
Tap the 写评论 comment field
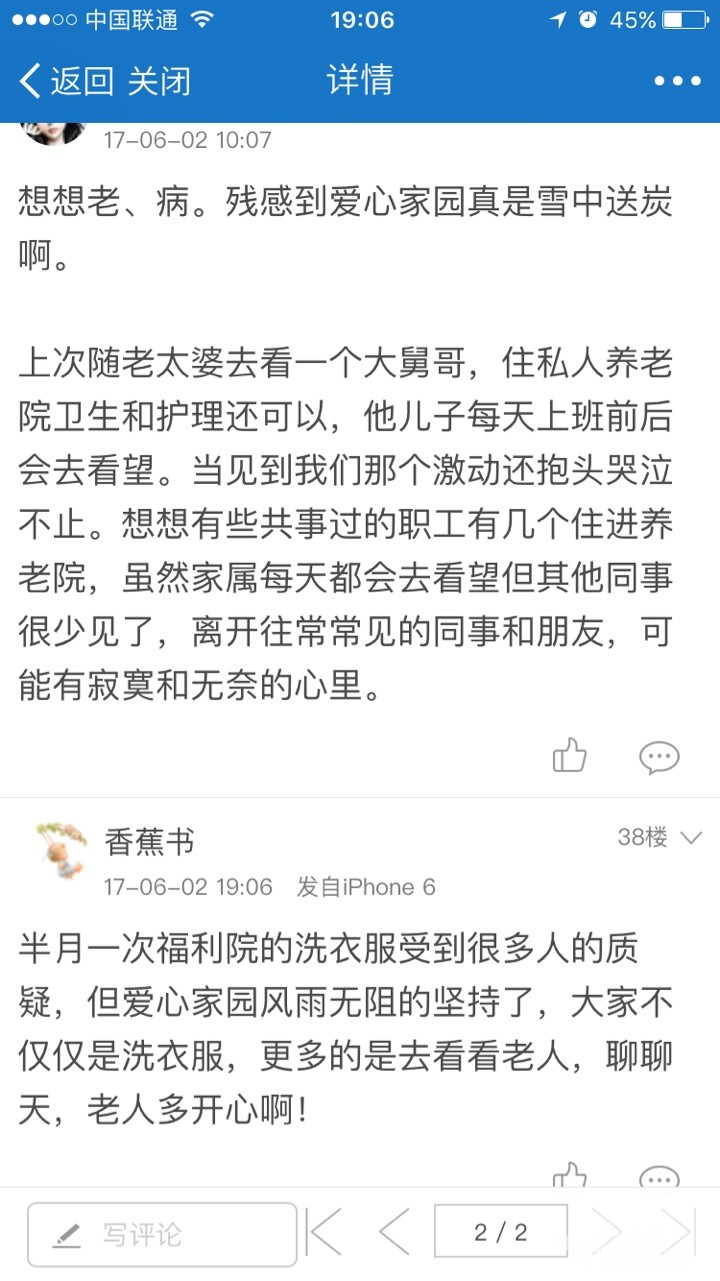click(x=162, y=1235)
